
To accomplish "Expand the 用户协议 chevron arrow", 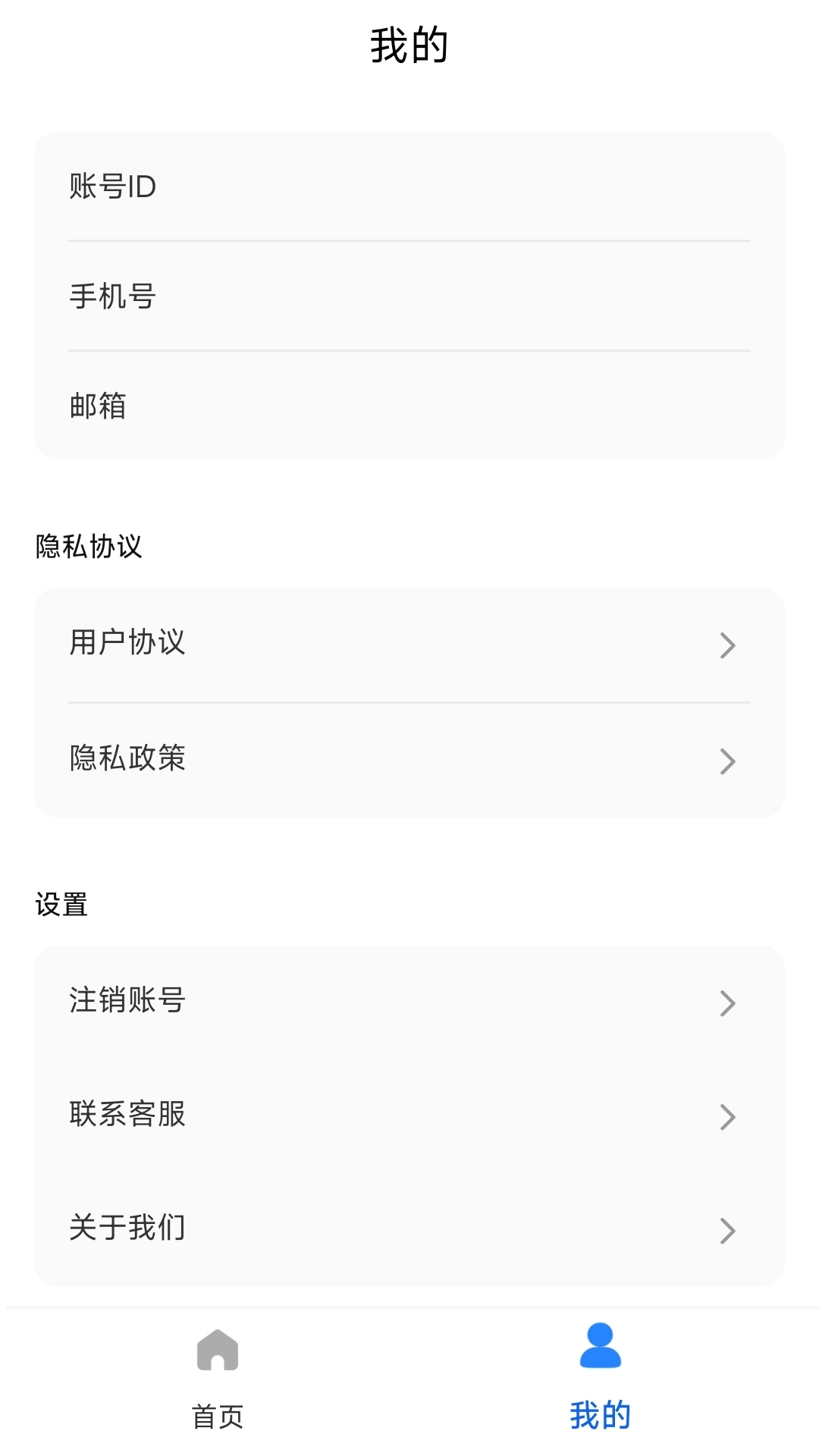I will tap(727, 645).
